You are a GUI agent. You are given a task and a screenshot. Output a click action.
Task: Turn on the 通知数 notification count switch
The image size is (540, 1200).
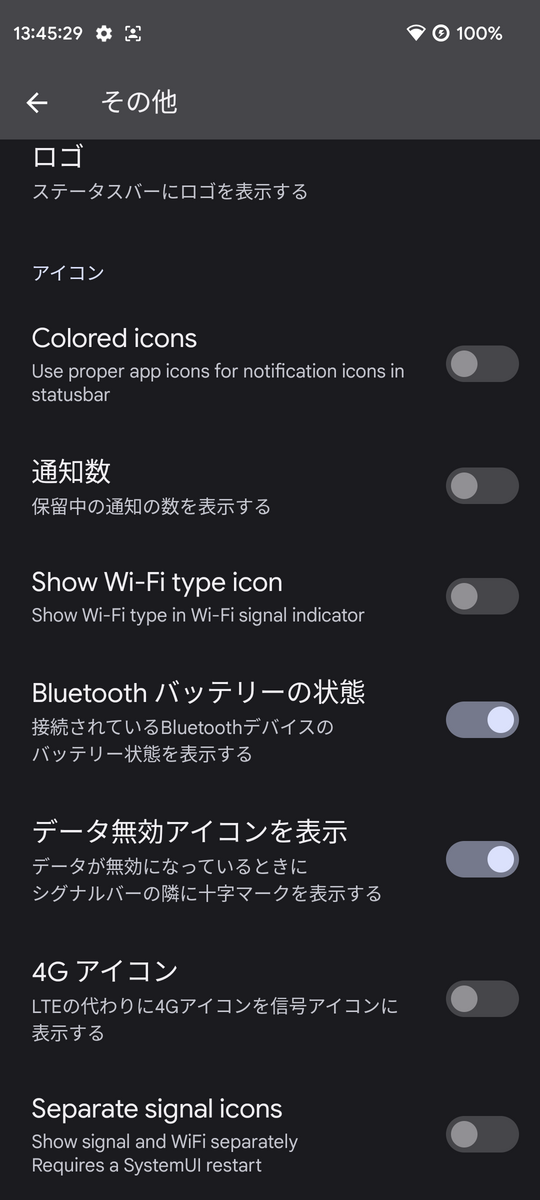click(482, 486)
